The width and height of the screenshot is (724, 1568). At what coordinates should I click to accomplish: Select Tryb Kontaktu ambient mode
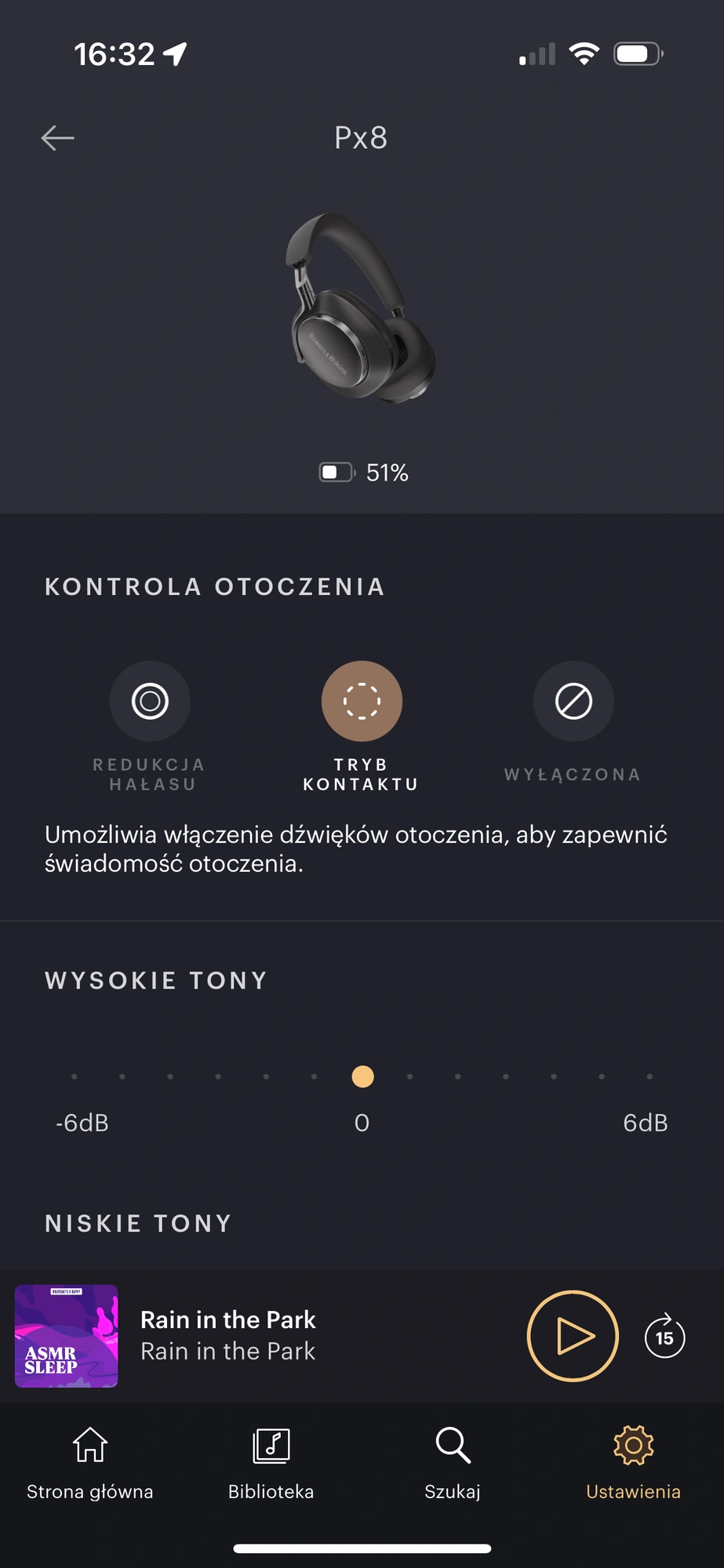pyautogui.click(x=362, y=701)
